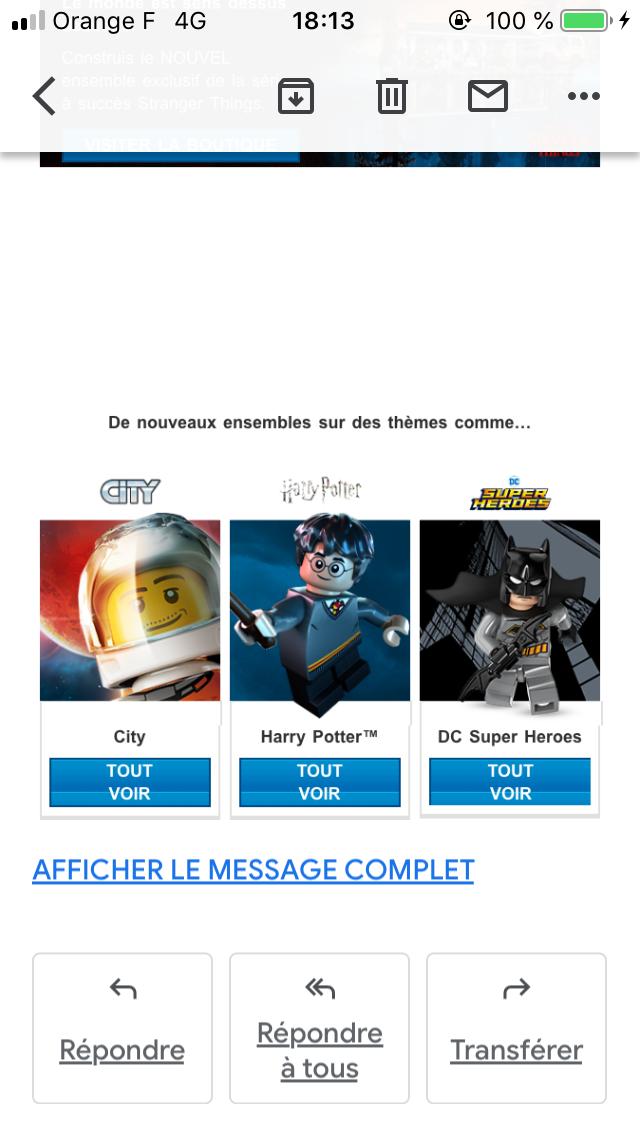Image resolution: width=640 pixels, height=1136 pixels.
Task: Go back to the inbox
Action: coord(44,96)
